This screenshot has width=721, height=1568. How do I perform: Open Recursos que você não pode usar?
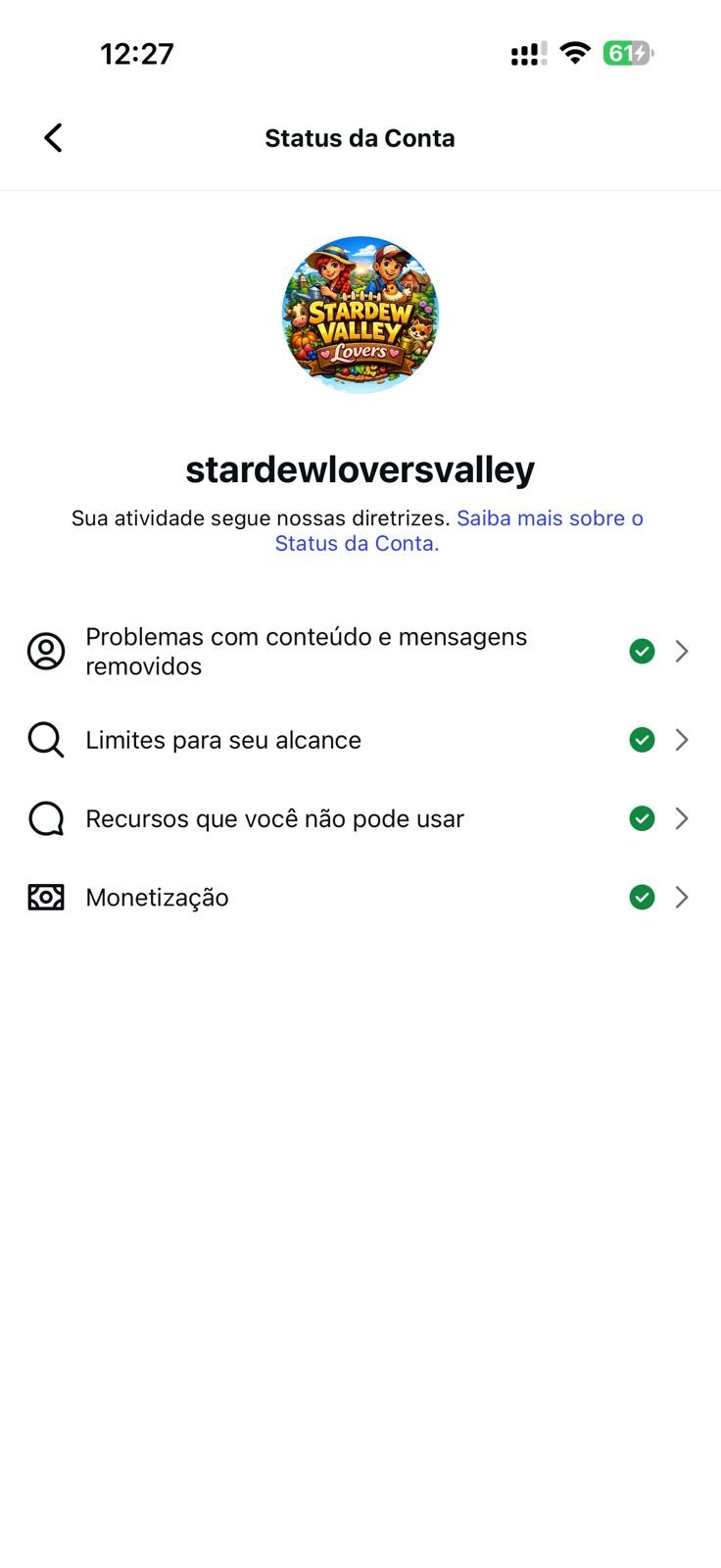click(359, 818)
